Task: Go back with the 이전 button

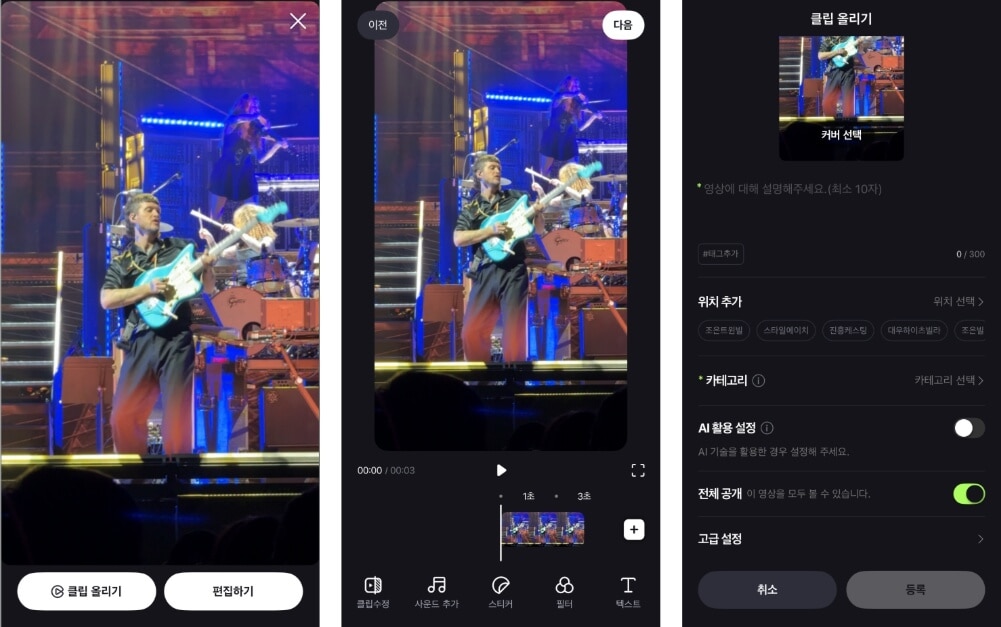Action: (x=377, y=25)
